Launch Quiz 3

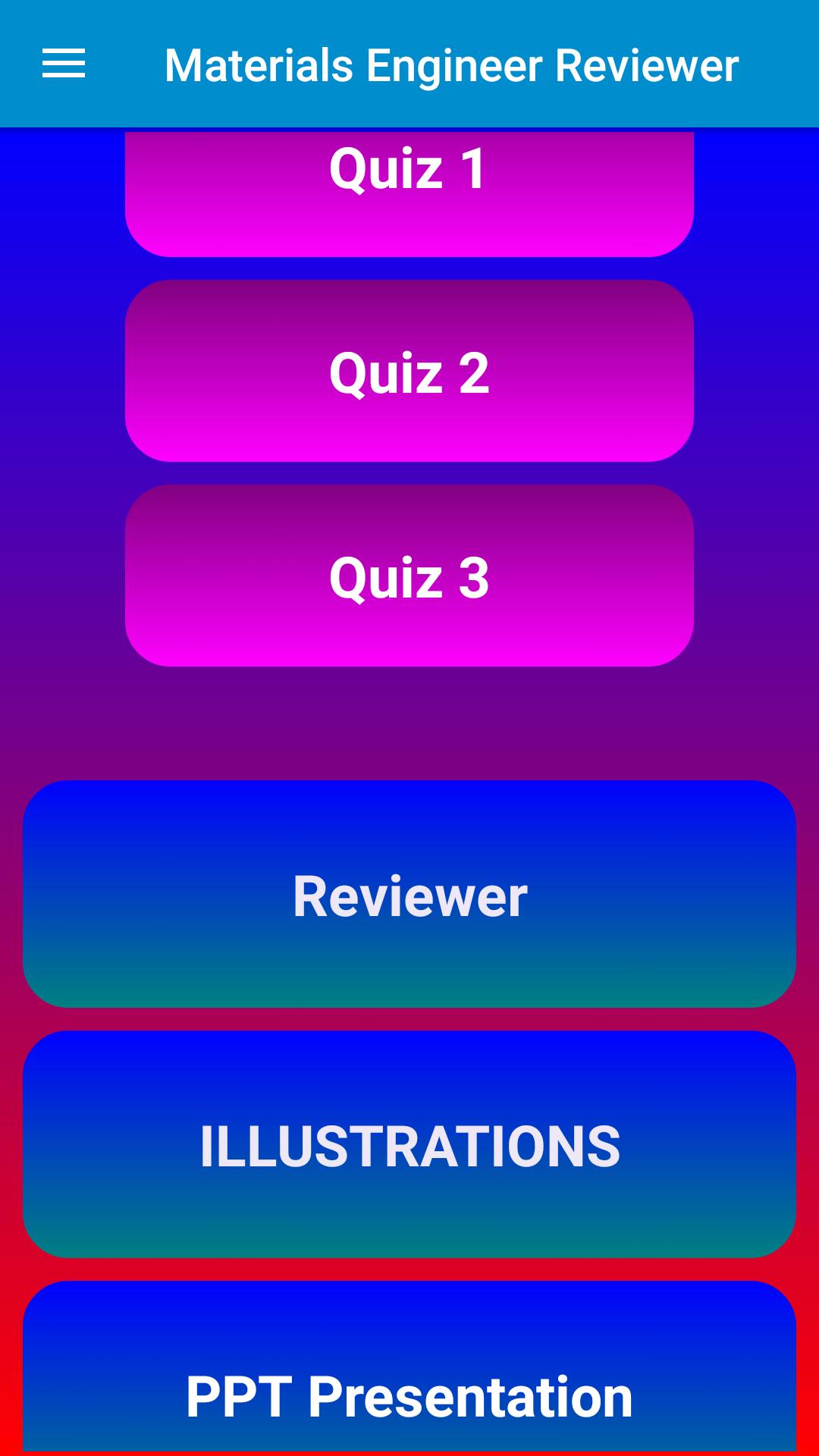pos(409,576)
